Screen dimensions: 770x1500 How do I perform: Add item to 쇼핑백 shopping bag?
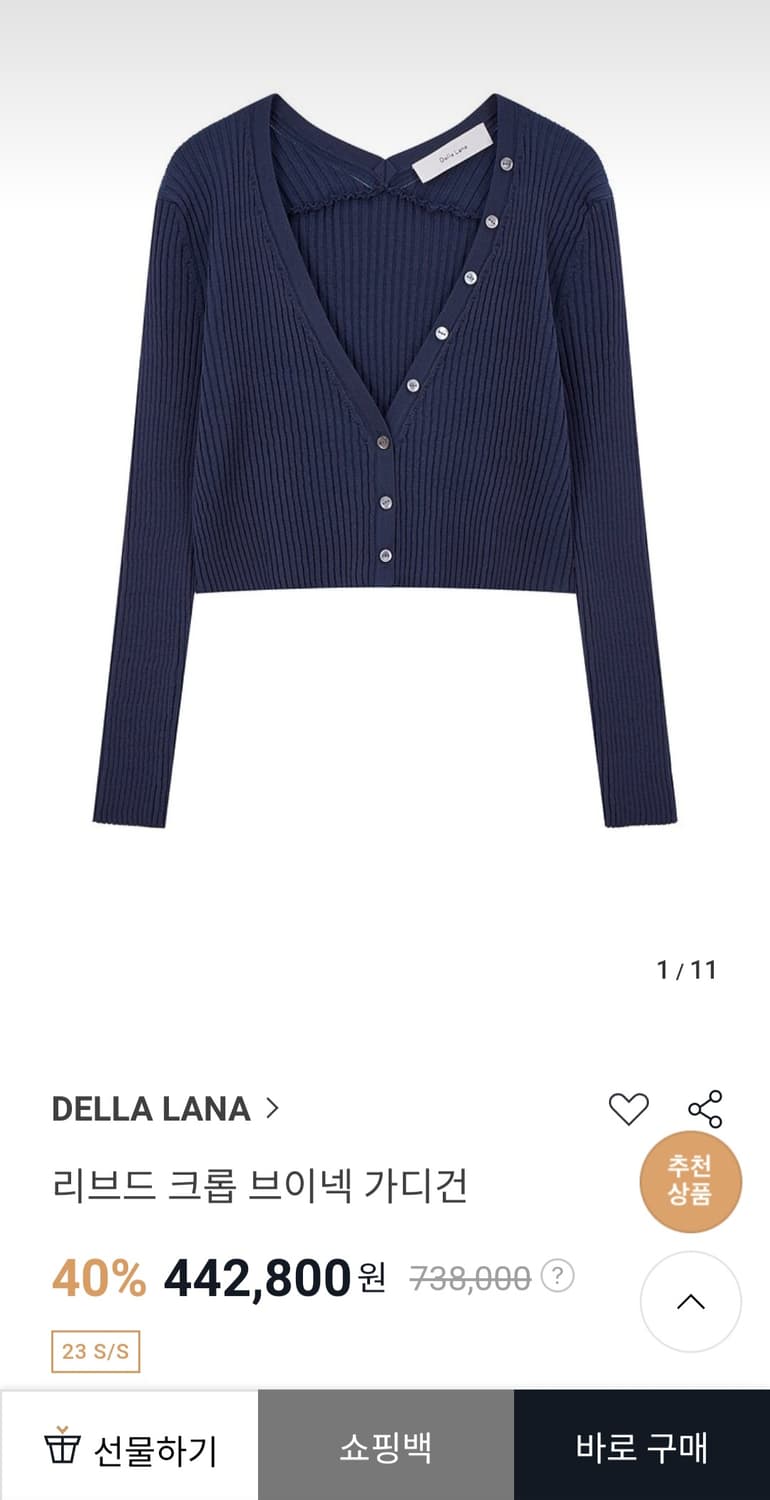tap(384, 1444)
